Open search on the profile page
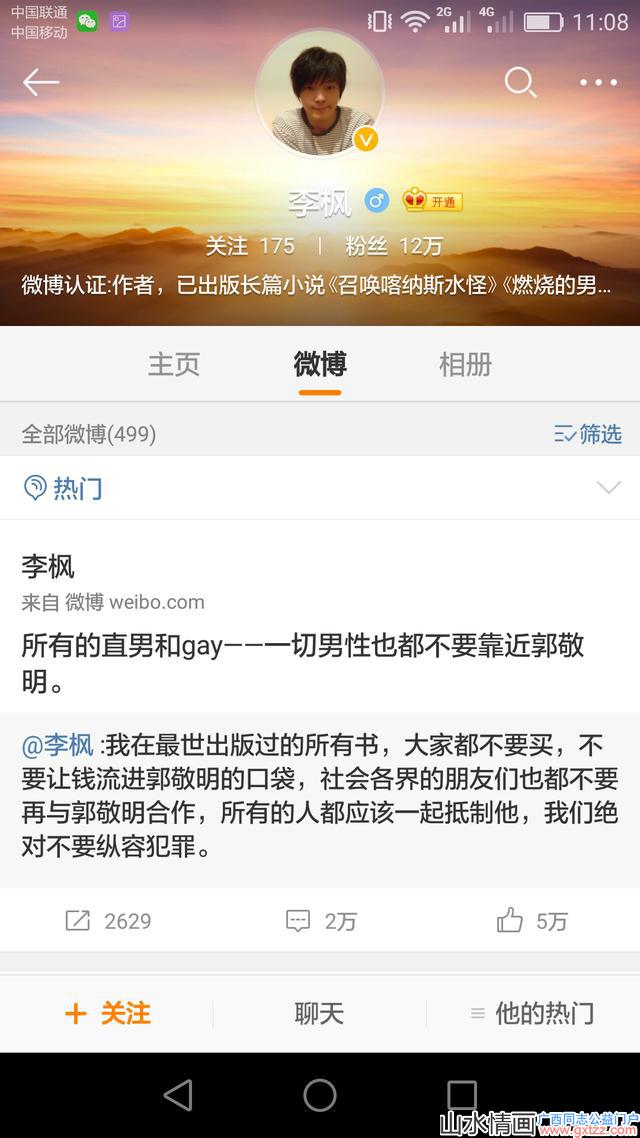640x1138 pixels. pos(520,82)
